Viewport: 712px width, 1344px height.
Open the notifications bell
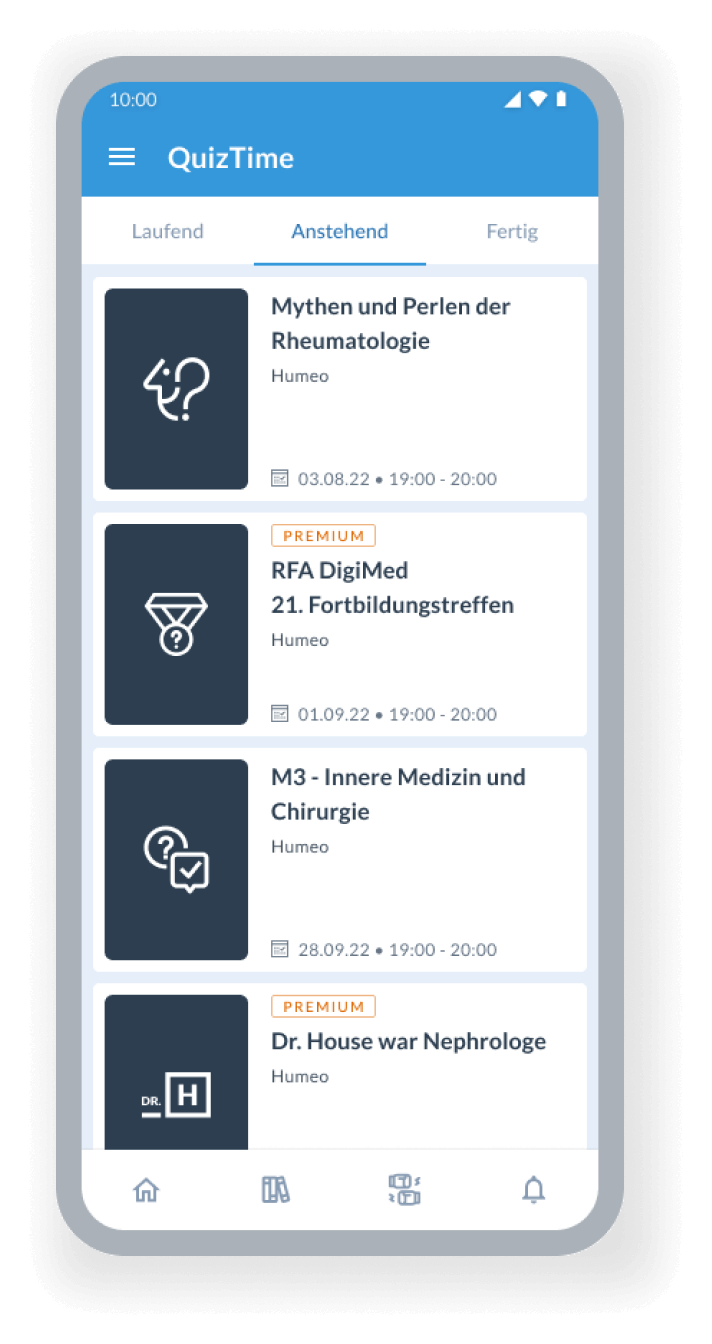point(534,1190)
